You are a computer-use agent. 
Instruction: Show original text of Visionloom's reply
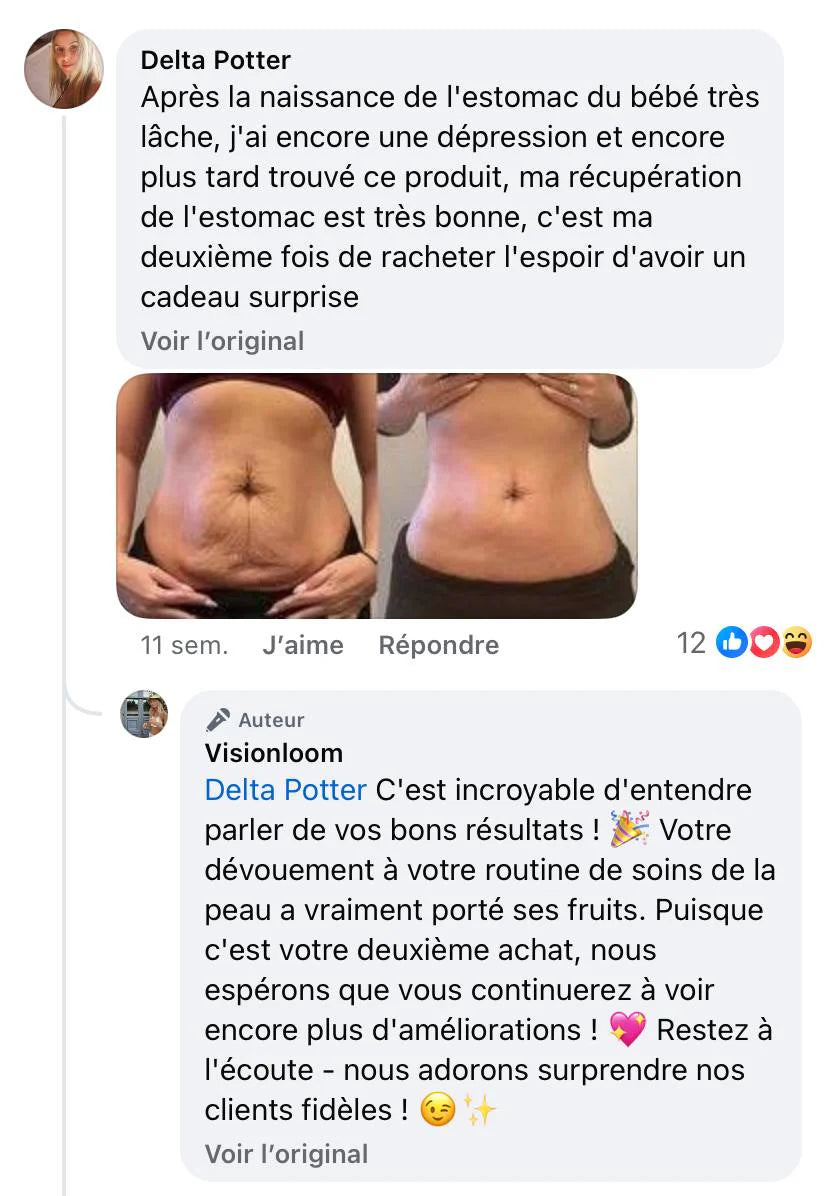(x=286, y=1153)
